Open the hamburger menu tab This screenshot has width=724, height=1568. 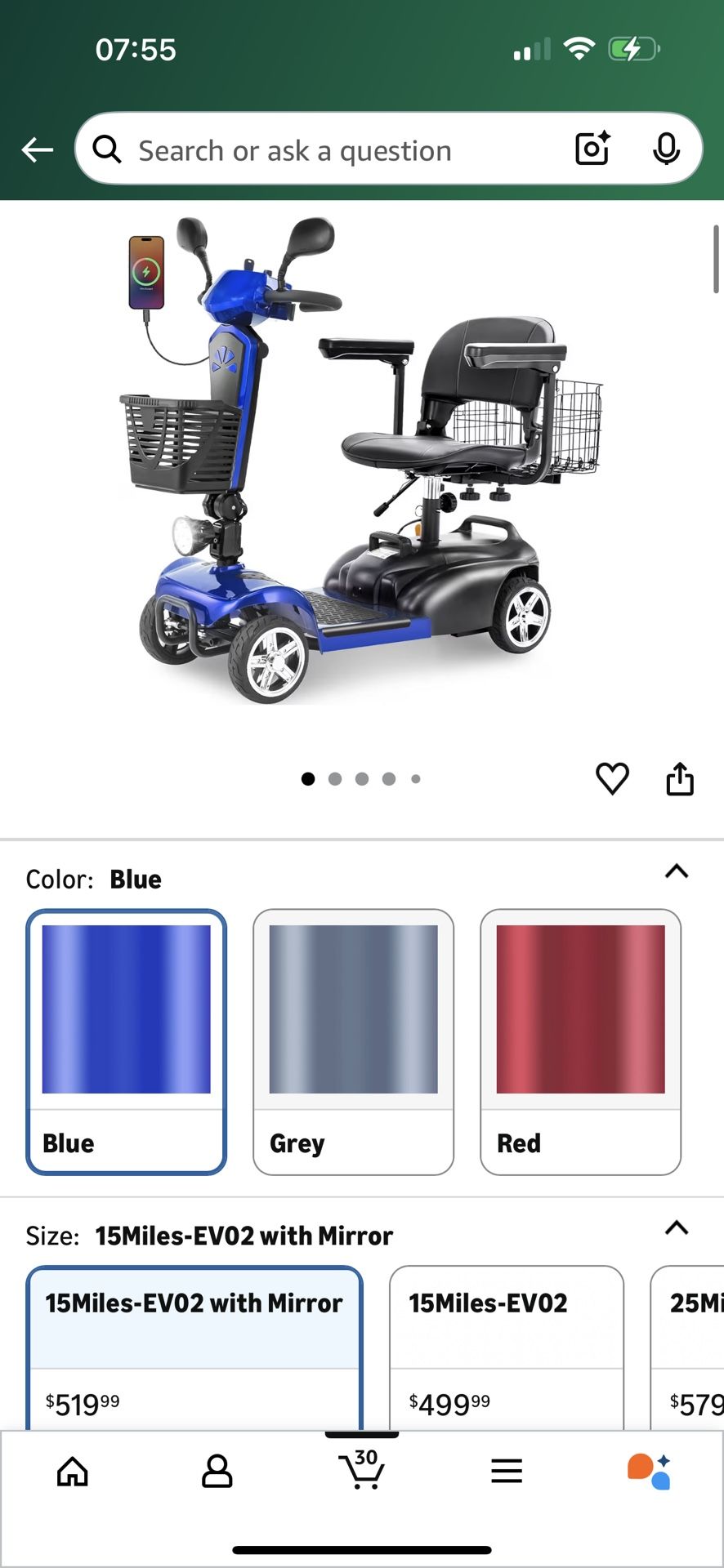click(x=507, y=1472)
